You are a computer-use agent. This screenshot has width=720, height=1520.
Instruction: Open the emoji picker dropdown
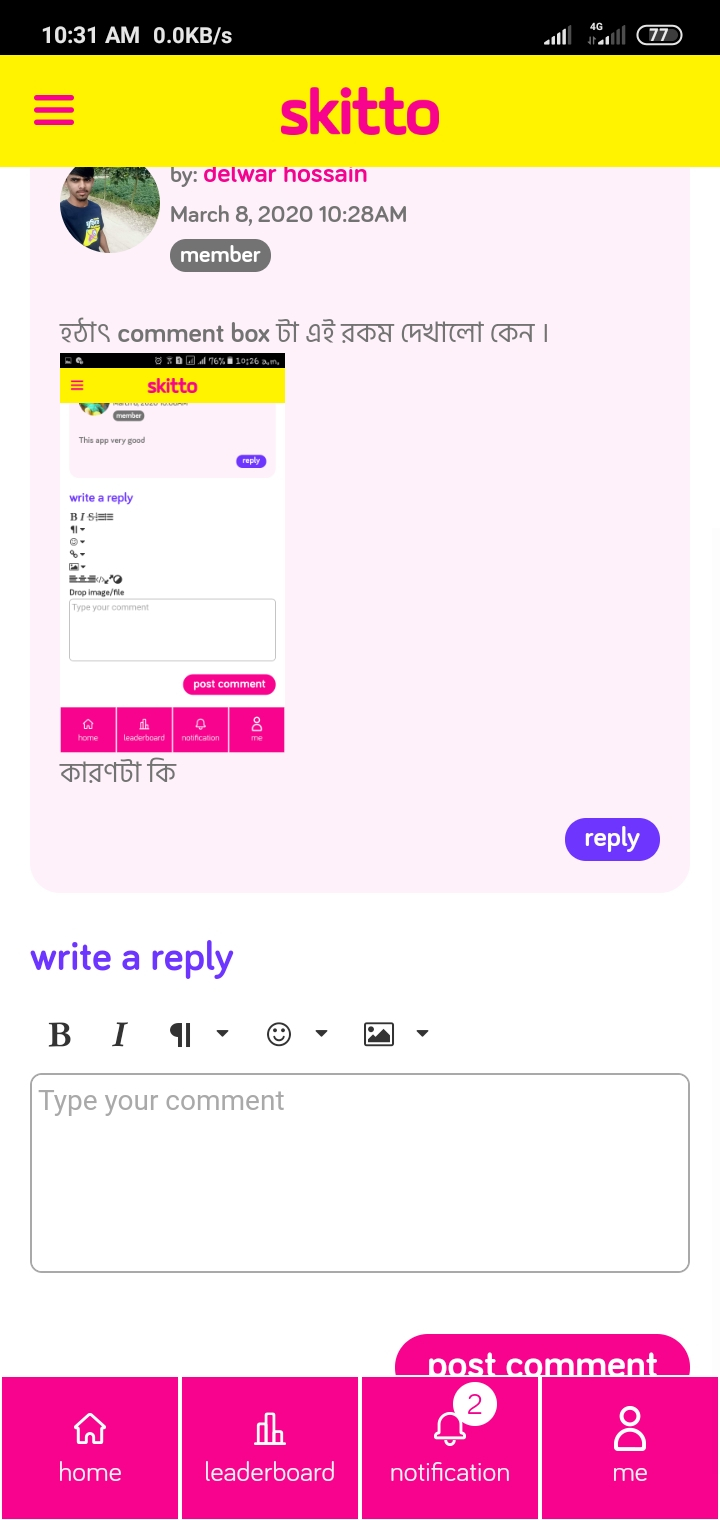click(x=297, y=1034)
